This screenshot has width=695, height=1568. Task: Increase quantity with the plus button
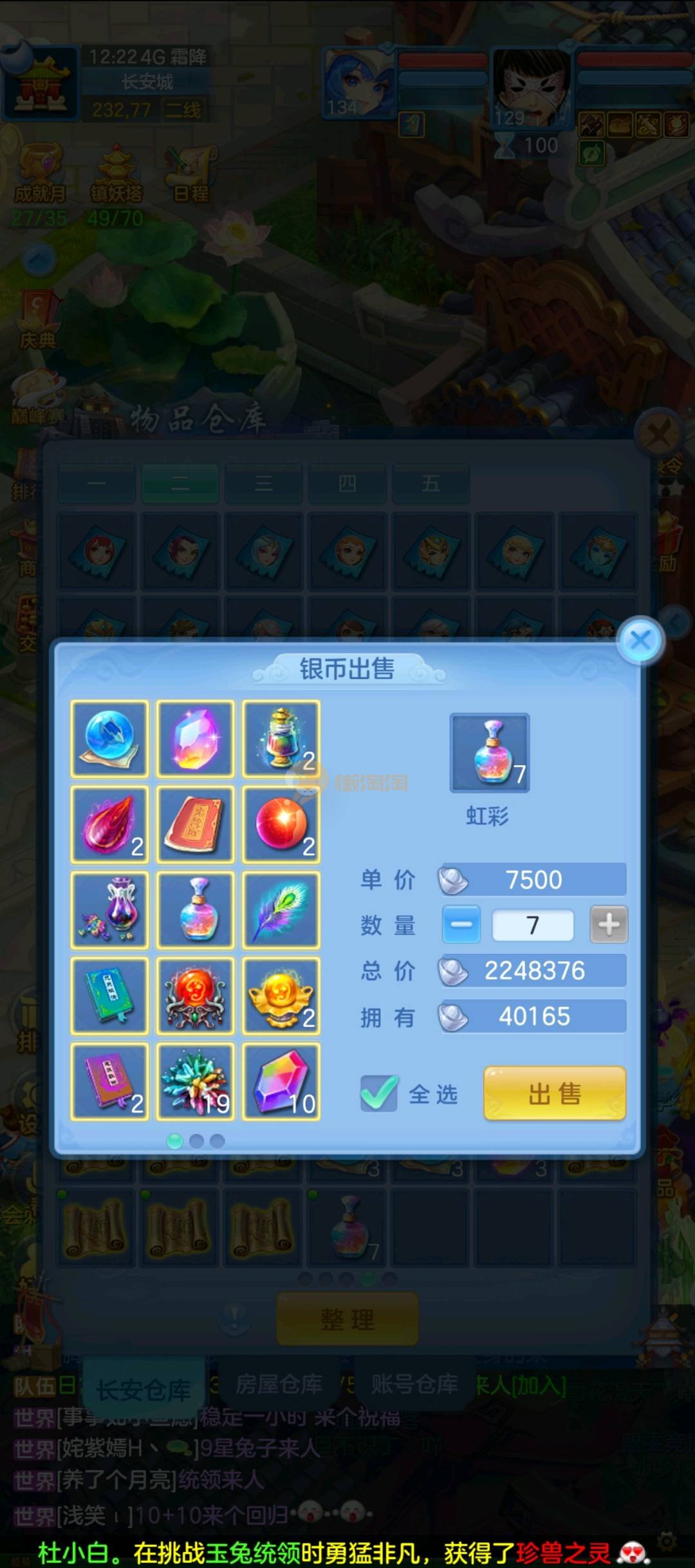point(609,925)
